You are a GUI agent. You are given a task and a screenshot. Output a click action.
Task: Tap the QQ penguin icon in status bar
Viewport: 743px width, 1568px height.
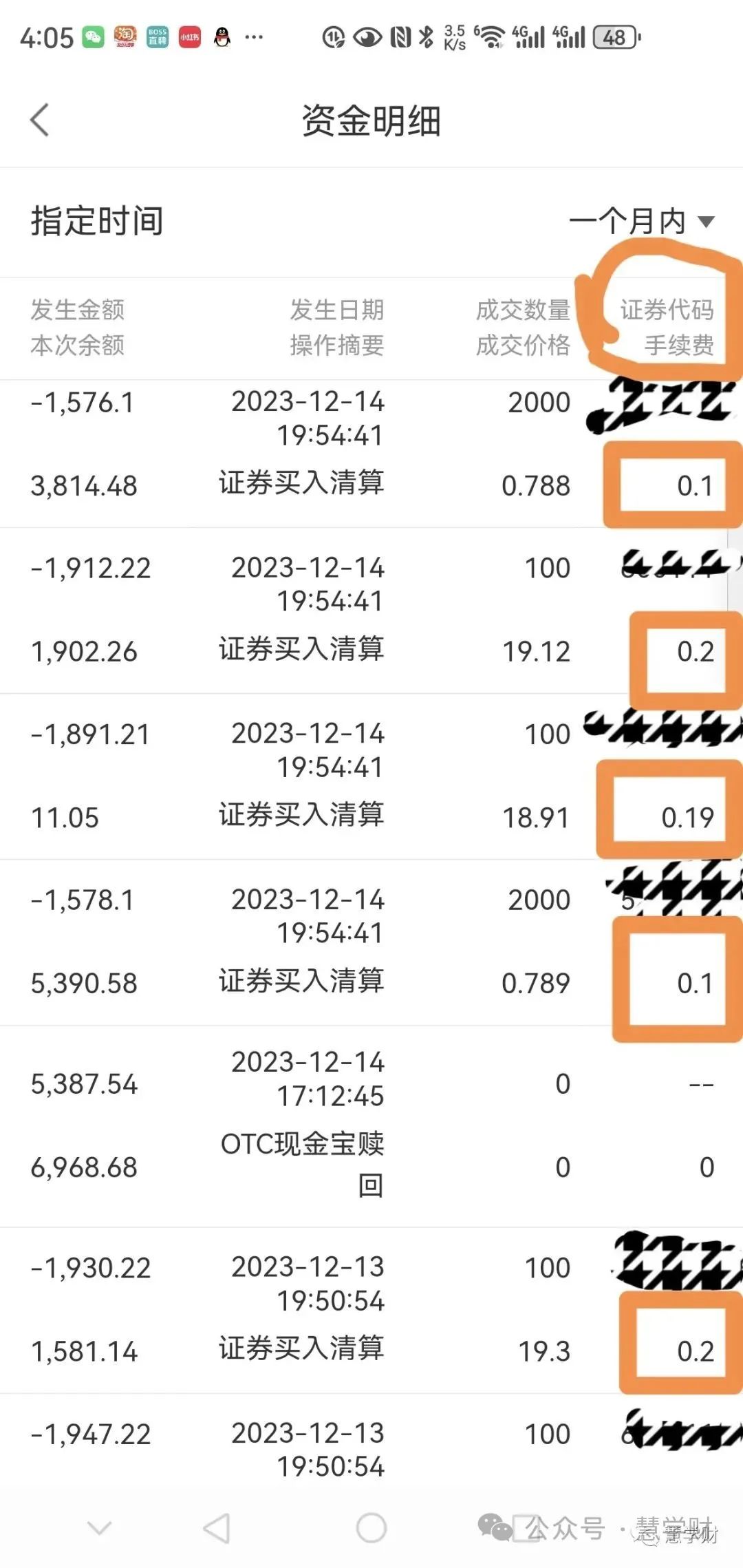coord(222,36)
